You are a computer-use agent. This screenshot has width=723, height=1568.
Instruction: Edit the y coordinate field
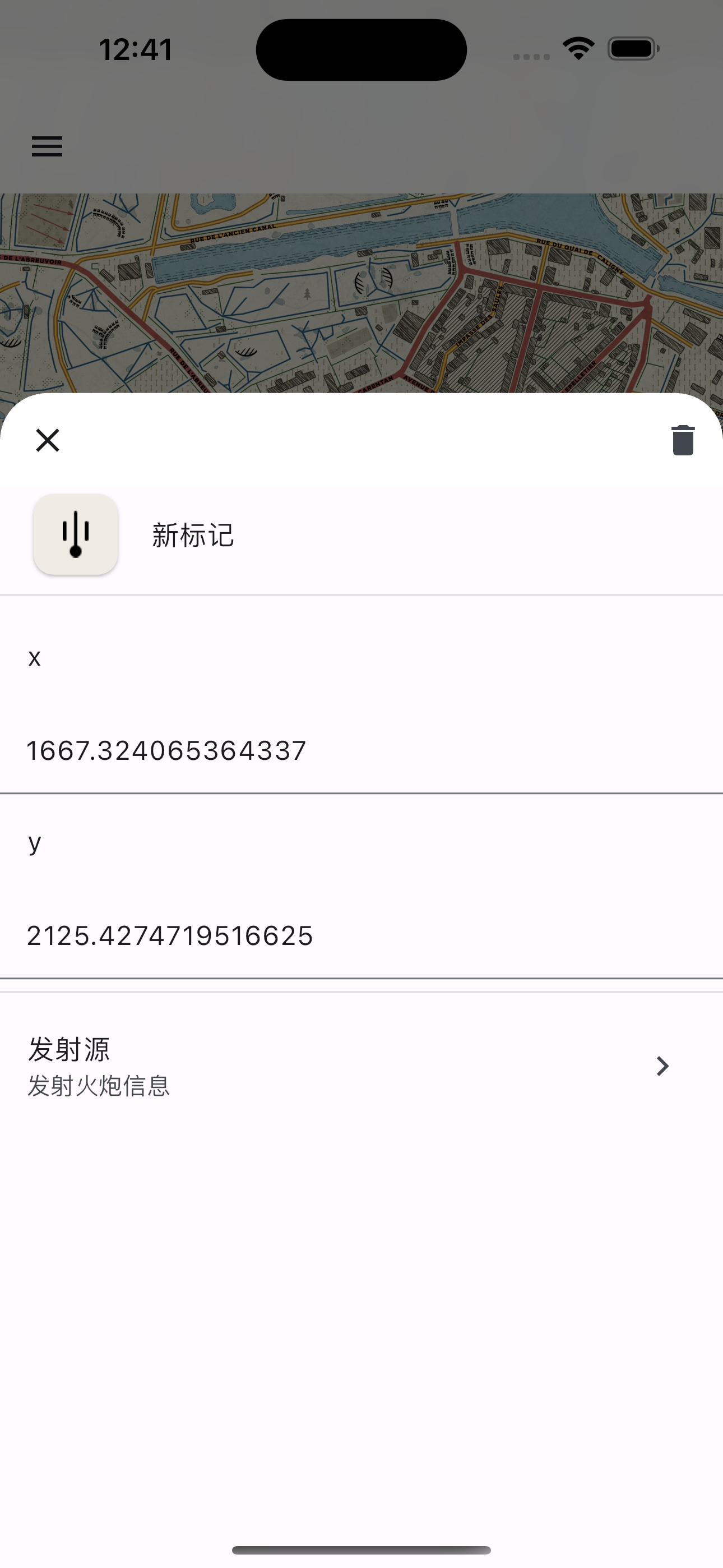(x=361, y=935)
